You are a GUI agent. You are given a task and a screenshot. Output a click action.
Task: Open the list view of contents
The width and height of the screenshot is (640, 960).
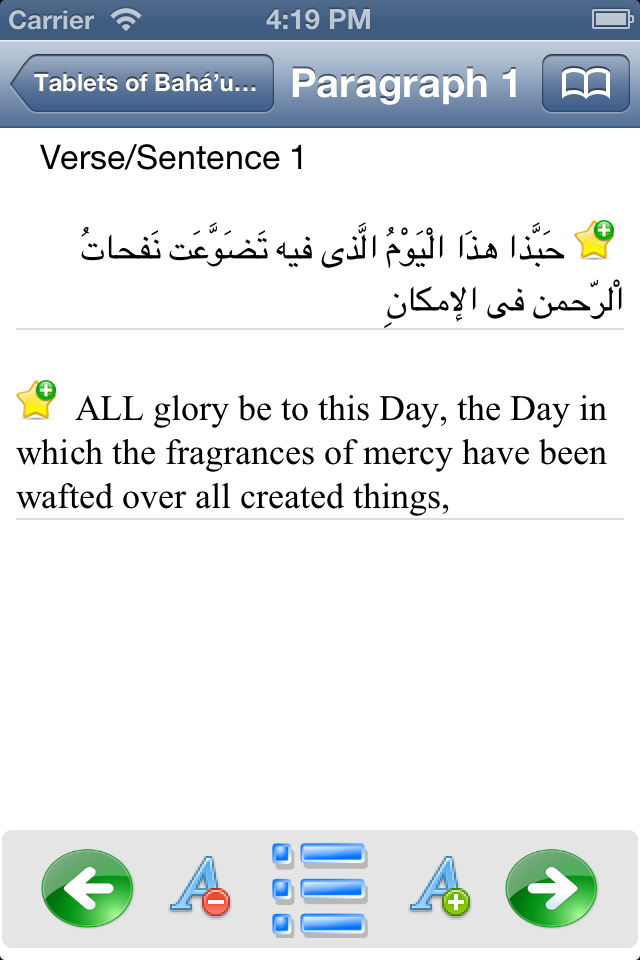coord(320,888)
